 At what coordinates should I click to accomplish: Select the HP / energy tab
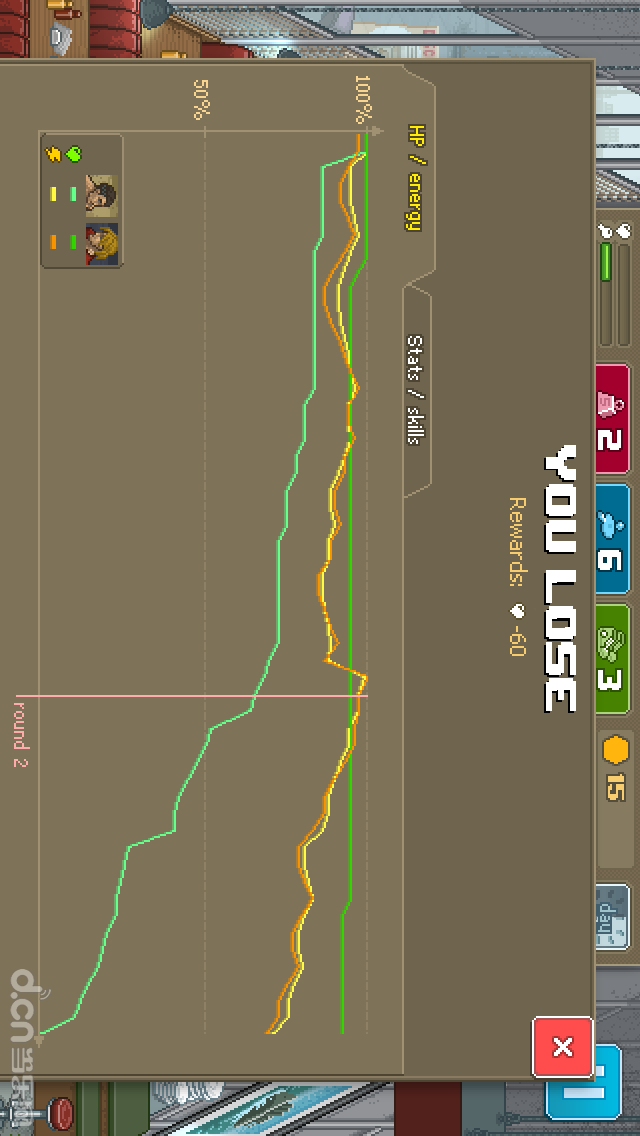(x=416, y=177)
